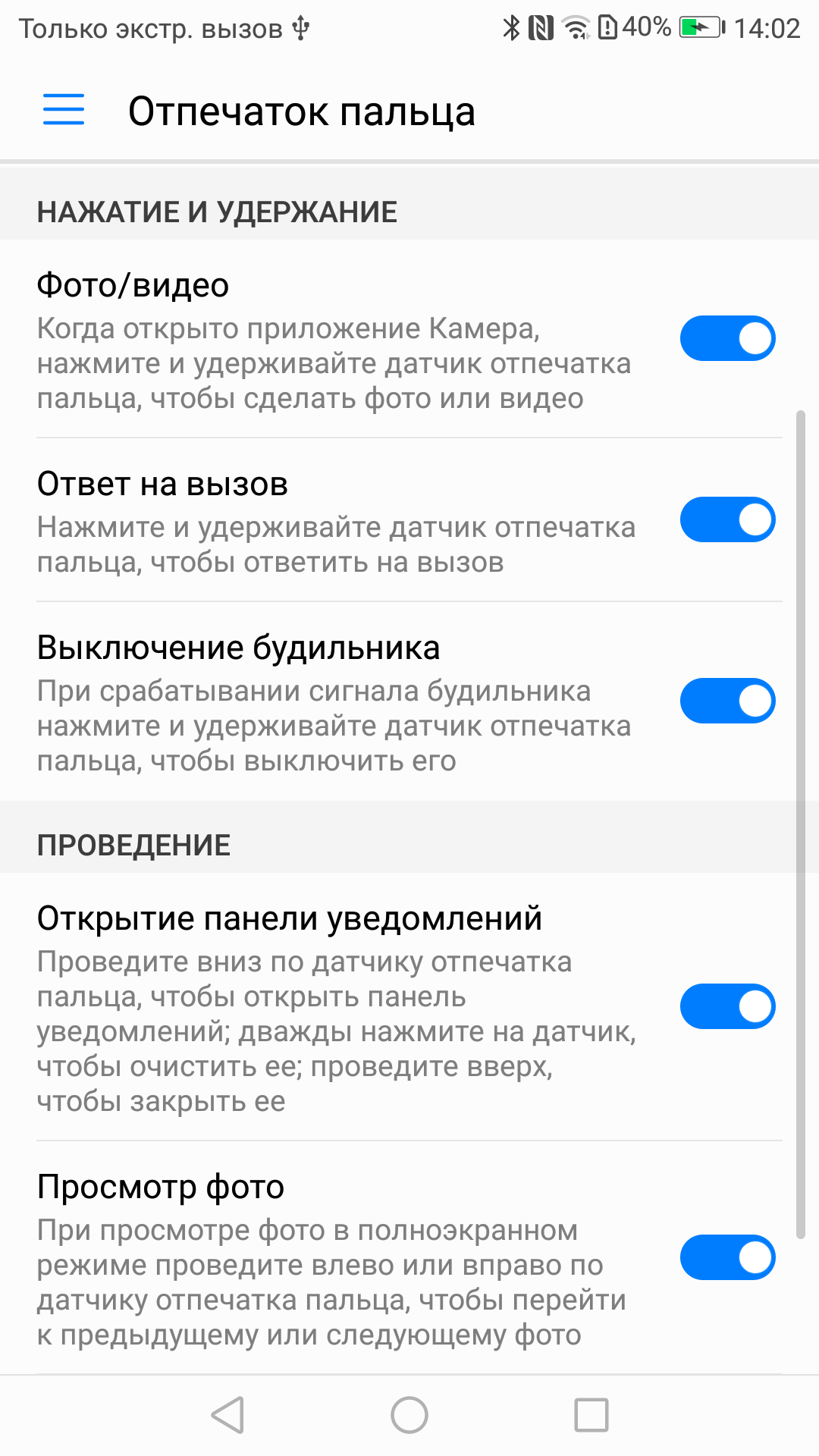This screenshot has height=1456, width=819.
Task: Go back using system navigation button
Action: click(x=227, y=1415)
